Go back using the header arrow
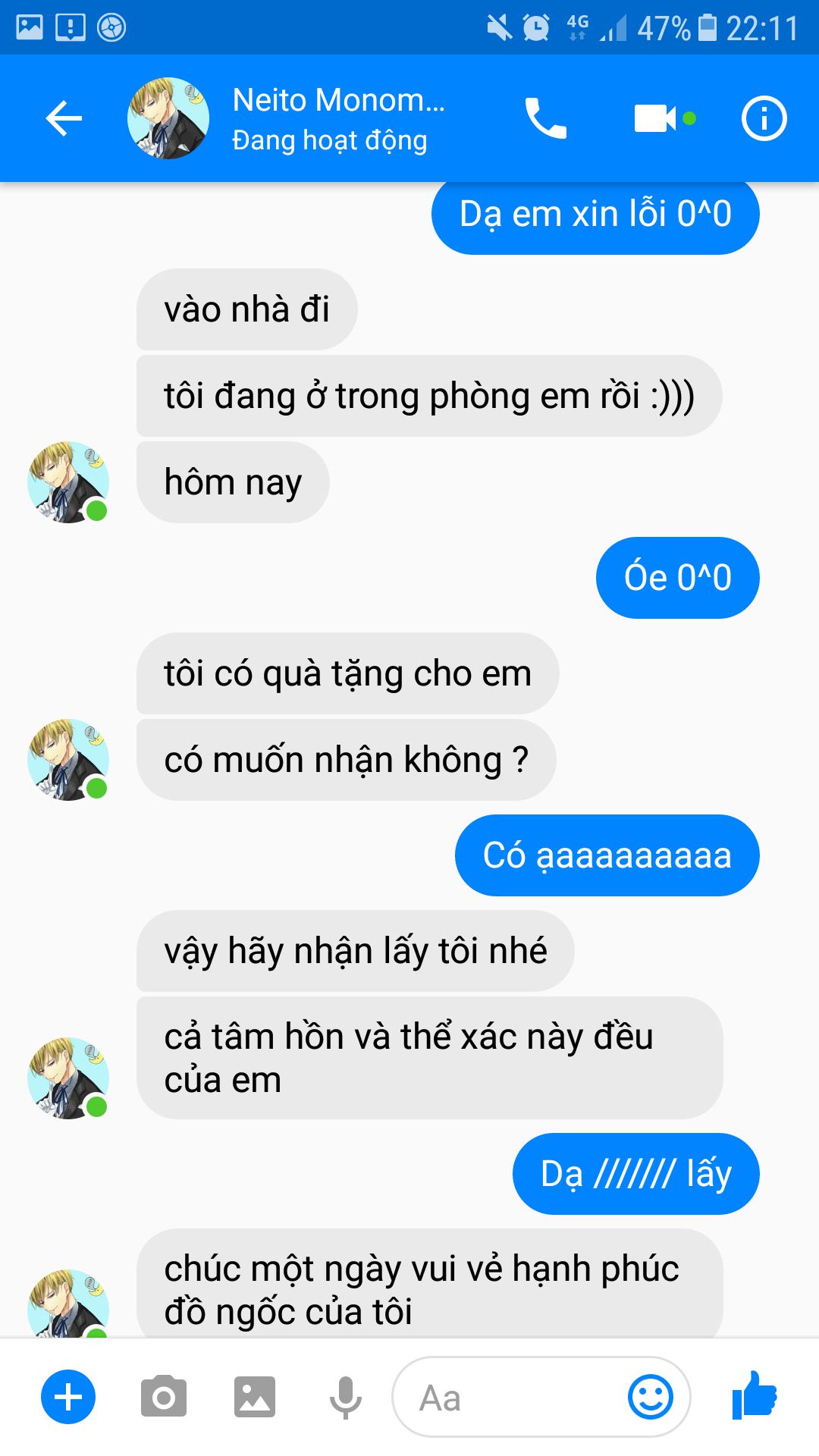 click(x=64, y=118)
